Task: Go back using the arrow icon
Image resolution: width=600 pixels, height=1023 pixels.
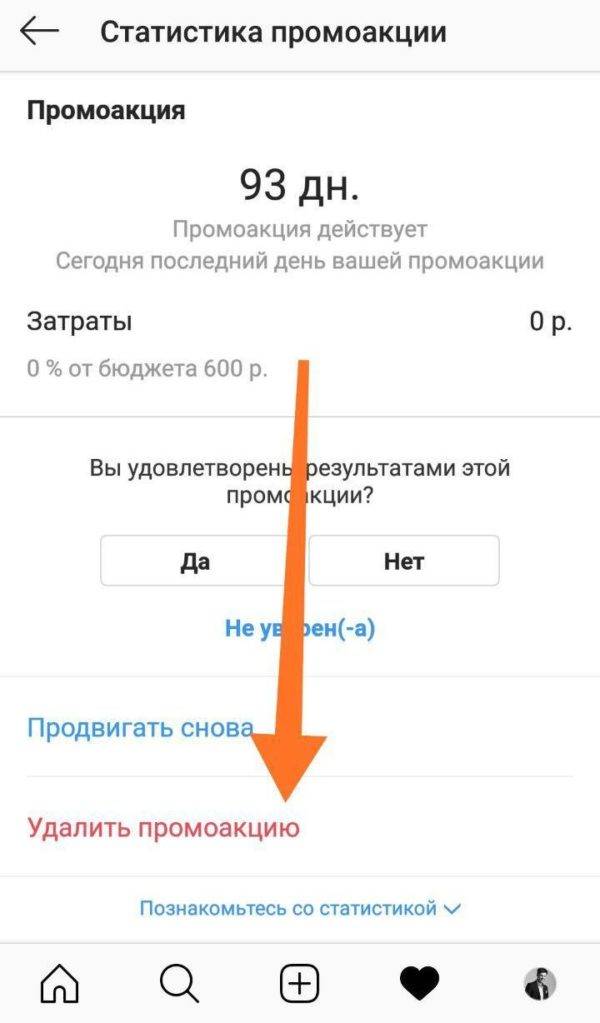Action: pos(40,32)
